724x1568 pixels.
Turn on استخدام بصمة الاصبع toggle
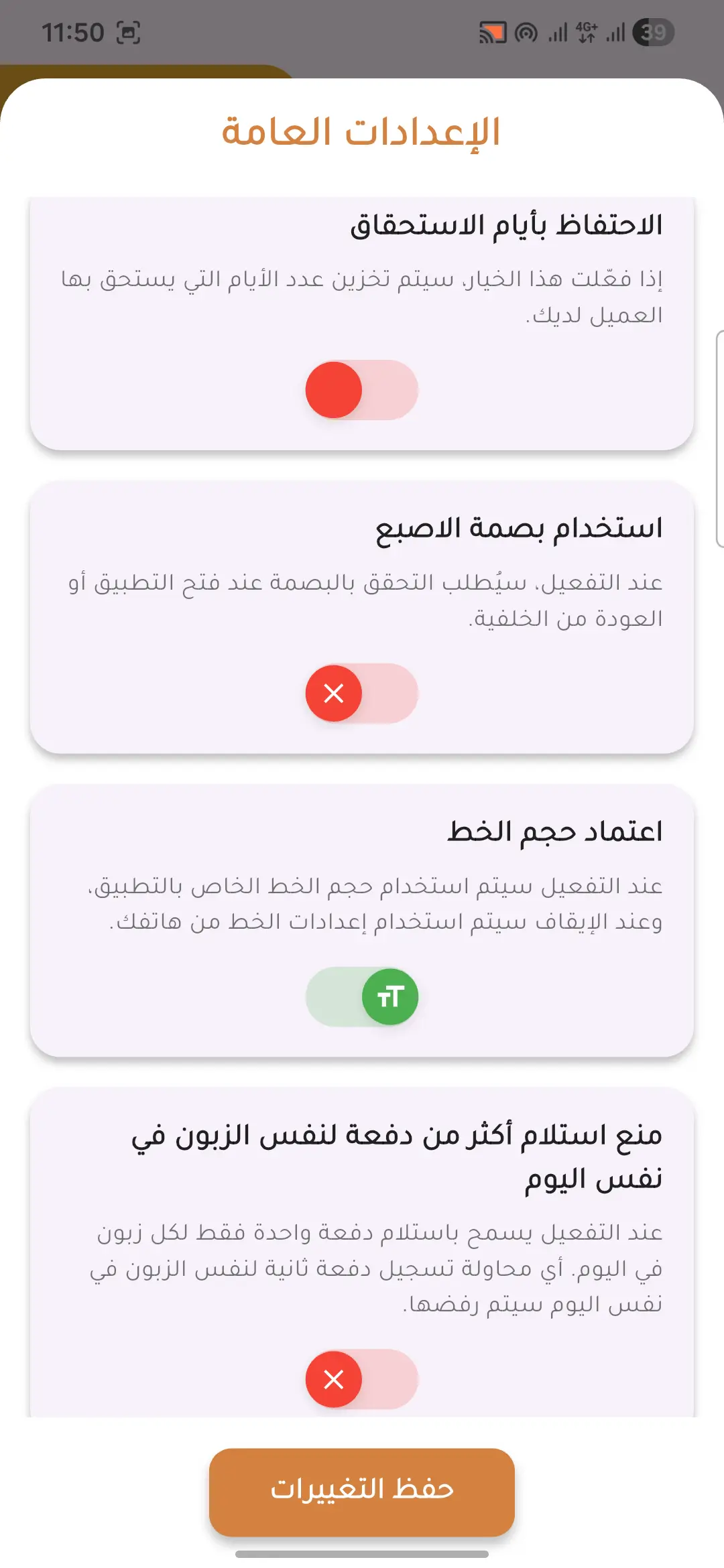tap(361, 694)
